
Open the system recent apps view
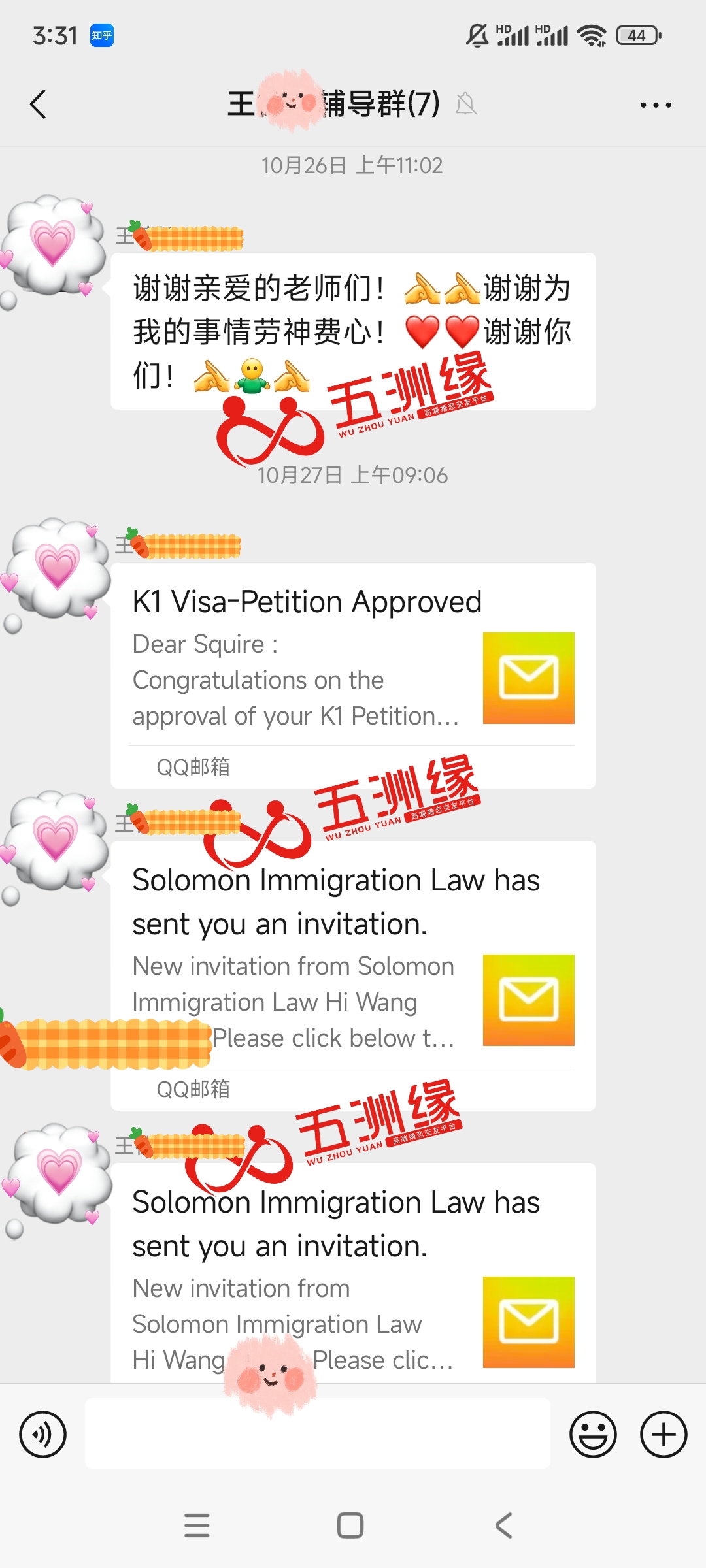(197, 1526)
